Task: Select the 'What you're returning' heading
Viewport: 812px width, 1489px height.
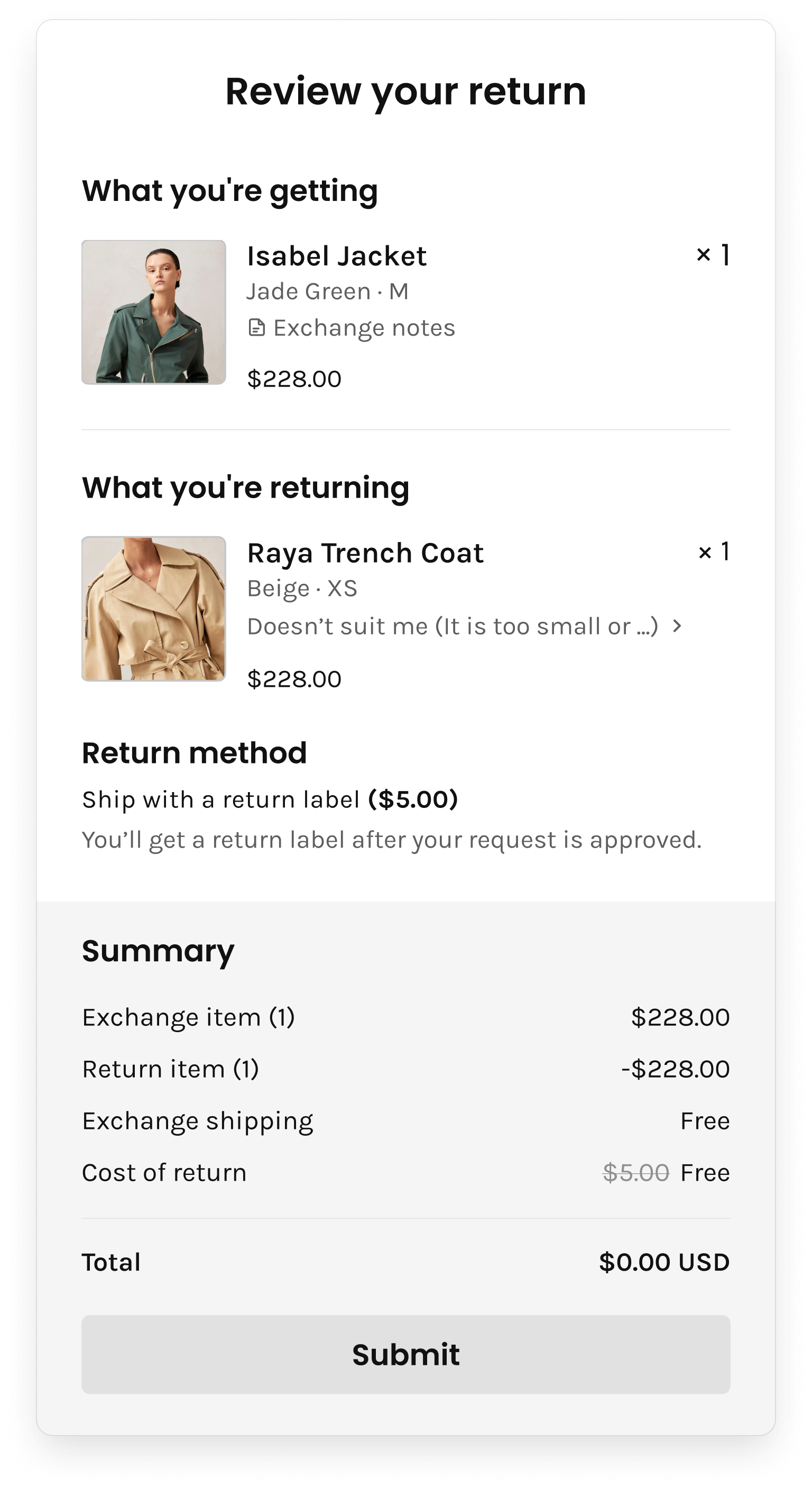Action: [247, 489]
